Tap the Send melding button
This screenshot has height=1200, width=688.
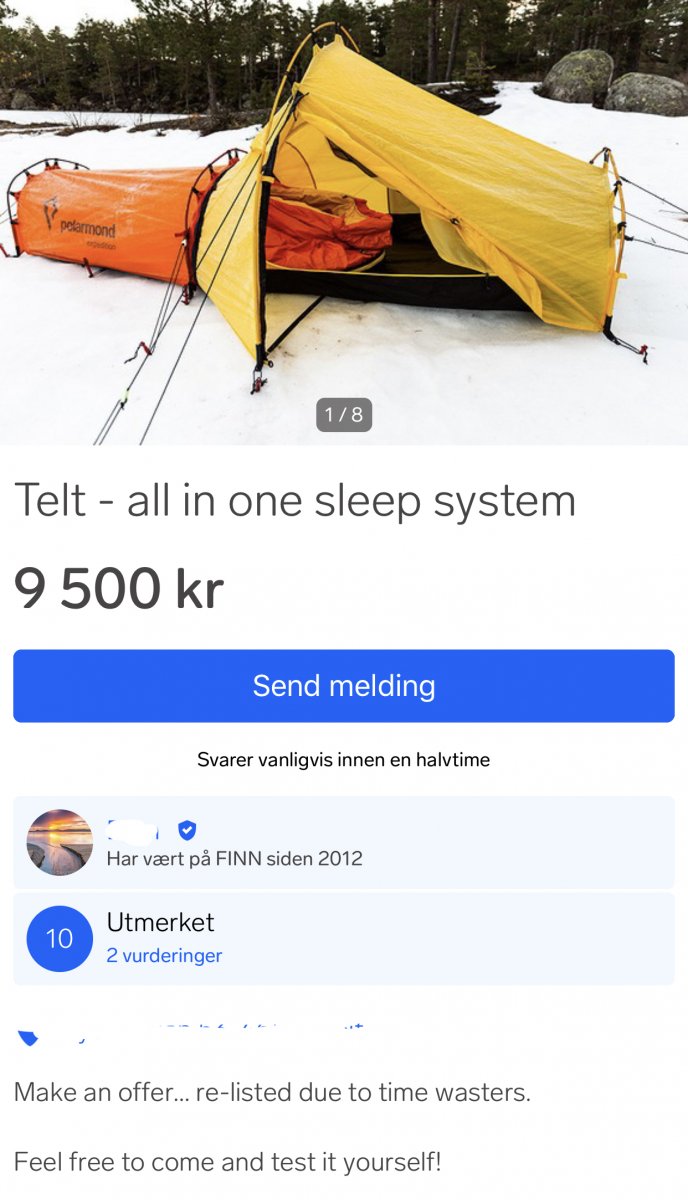point(344,686)
